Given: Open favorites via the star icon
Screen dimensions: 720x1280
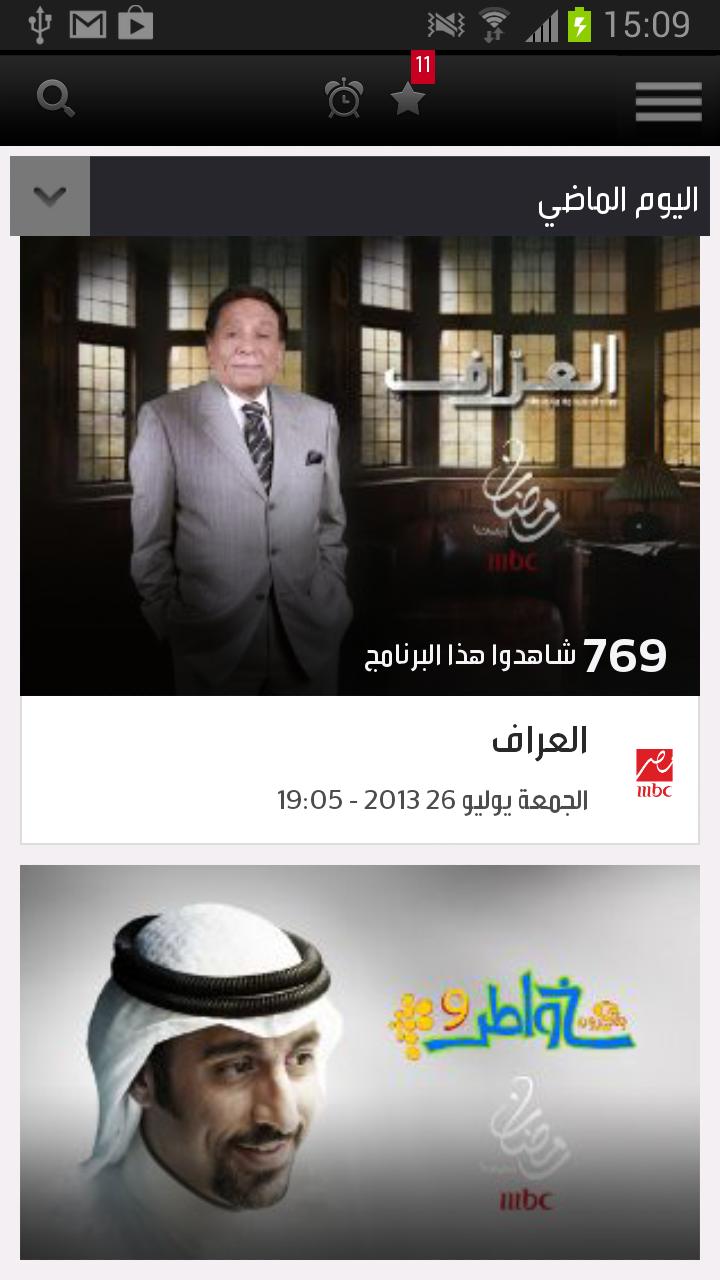Looking at the screenshot, I should coord(407,99).
